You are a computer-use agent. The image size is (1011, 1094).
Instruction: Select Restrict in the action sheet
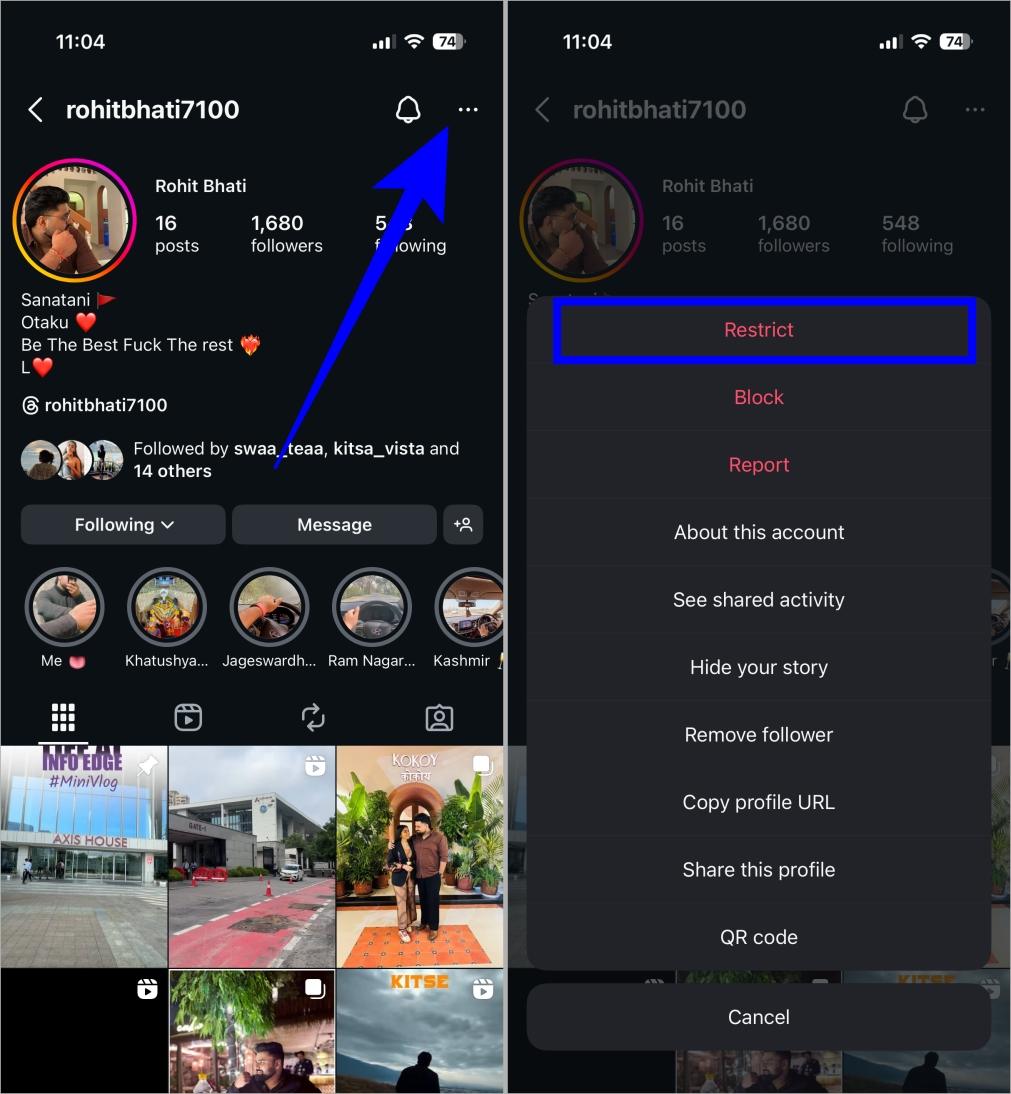click(759, 330)
